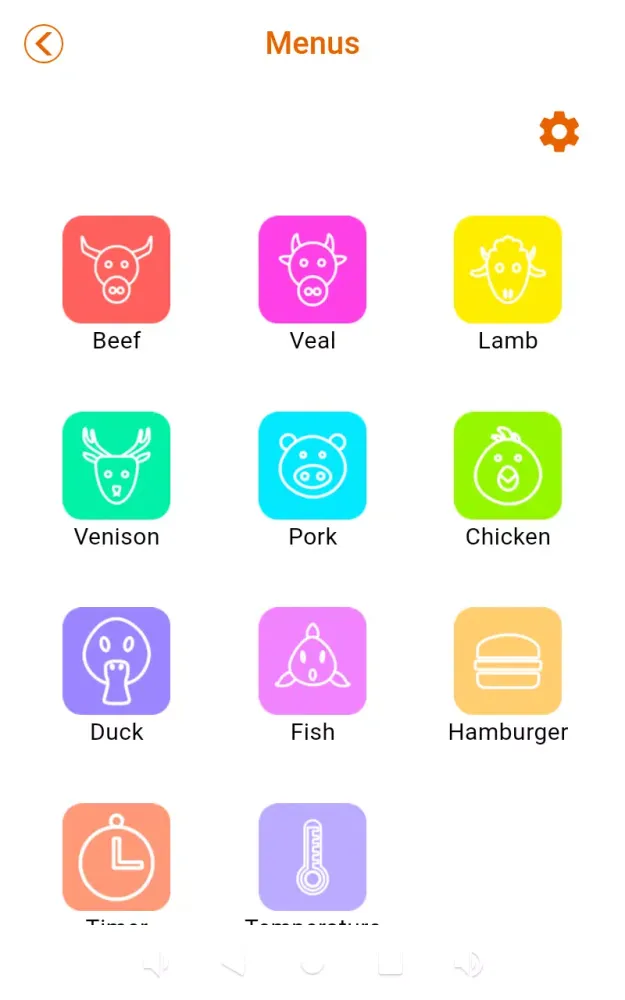Launch the Timer tile
The width and height of the screenshot is (625, 1000).
coord(116,857)
